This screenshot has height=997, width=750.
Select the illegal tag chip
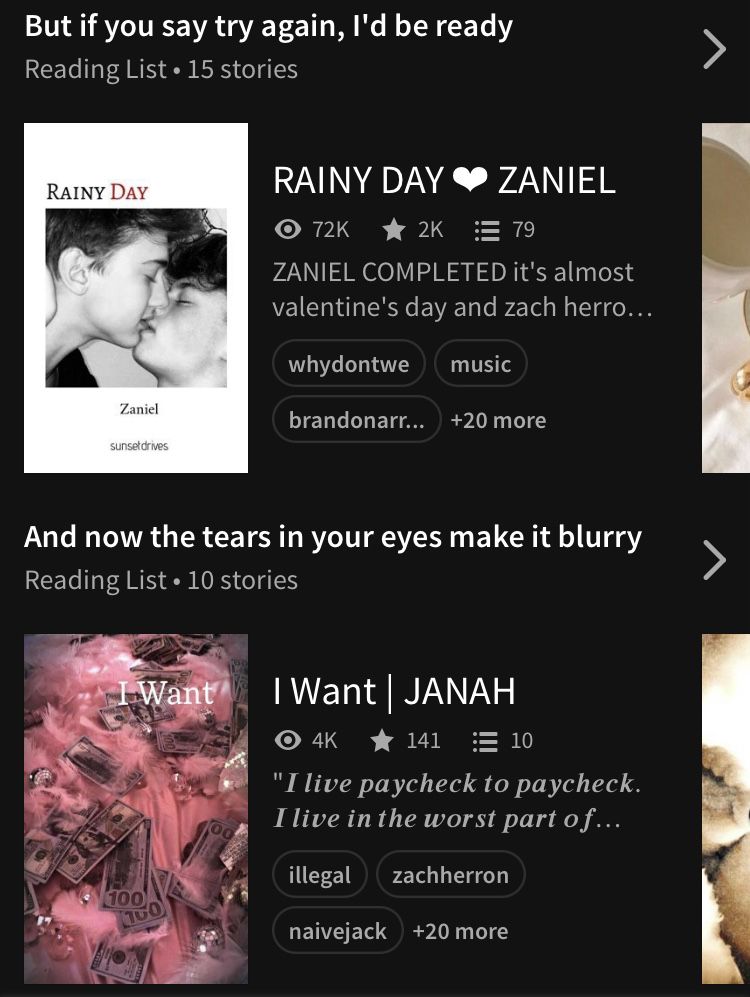(x=320, y=875)
